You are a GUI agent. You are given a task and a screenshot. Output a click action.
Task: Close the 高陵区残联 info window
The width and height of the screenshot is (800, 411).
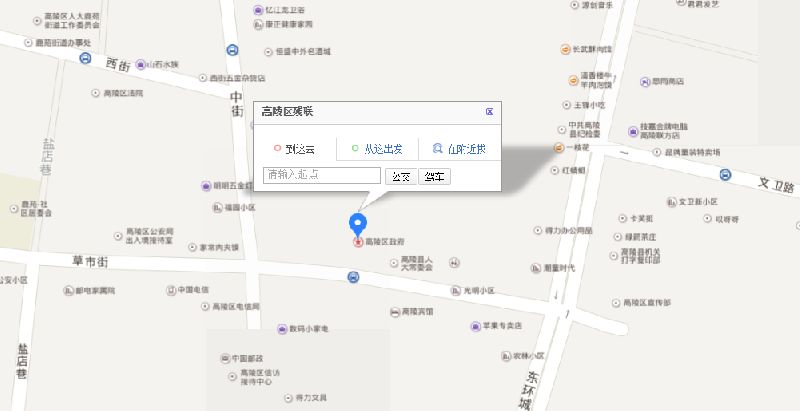488,112
